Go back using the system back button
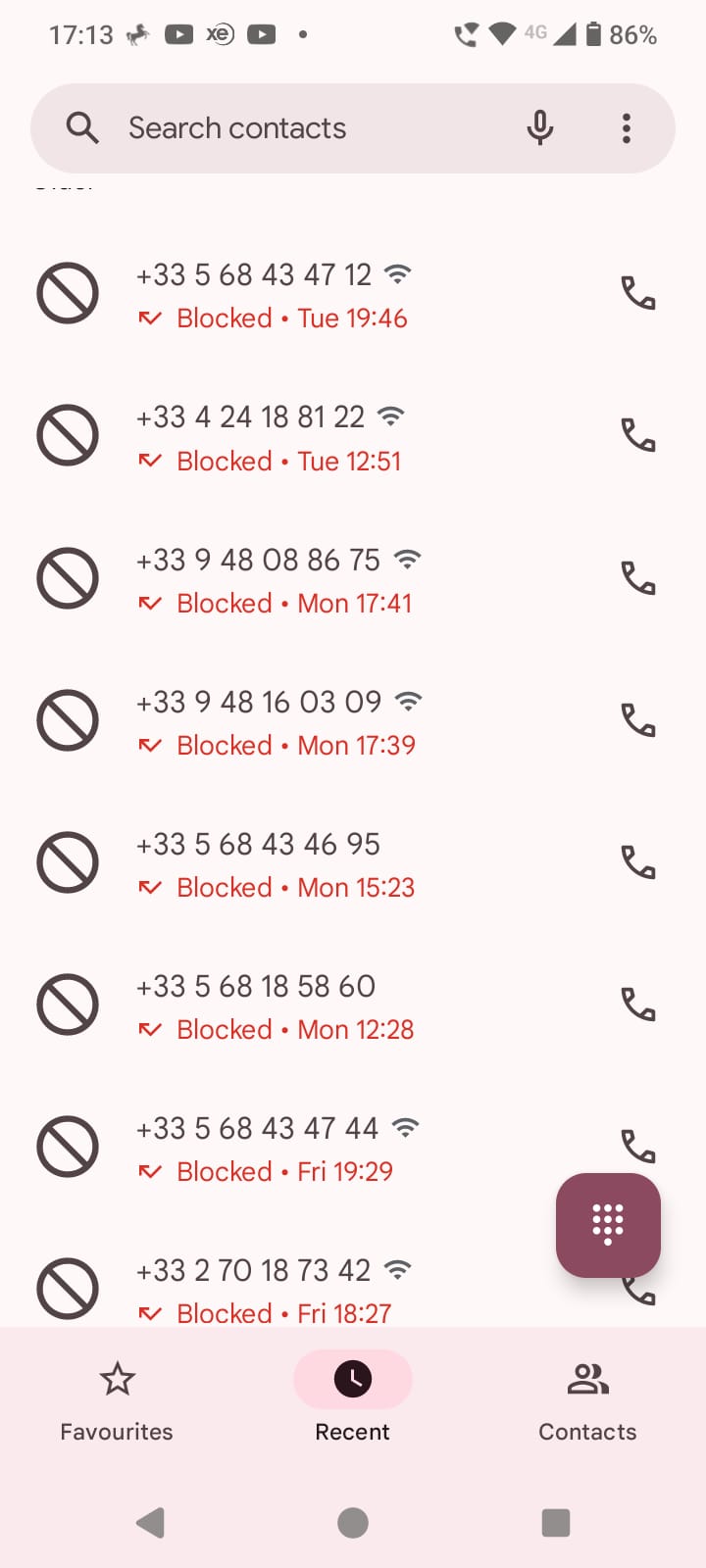This screenshot has height=1568, width=706. point(150,1523)
